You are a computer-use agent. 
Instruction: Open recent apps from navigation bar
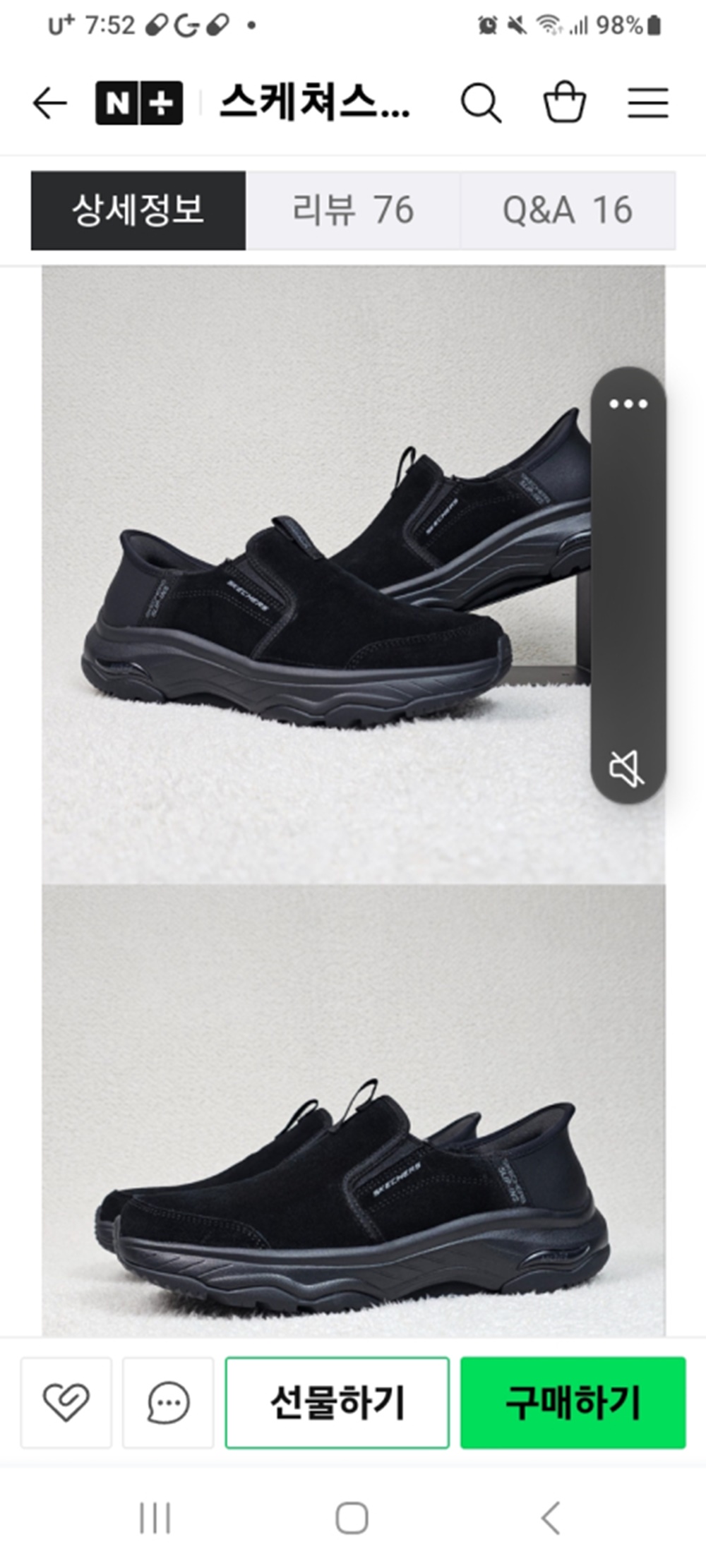155,1517
